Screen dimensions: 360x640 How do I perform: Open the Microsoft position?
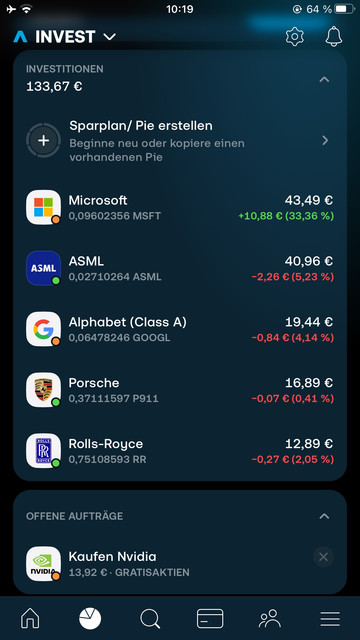tap(180, 207)
